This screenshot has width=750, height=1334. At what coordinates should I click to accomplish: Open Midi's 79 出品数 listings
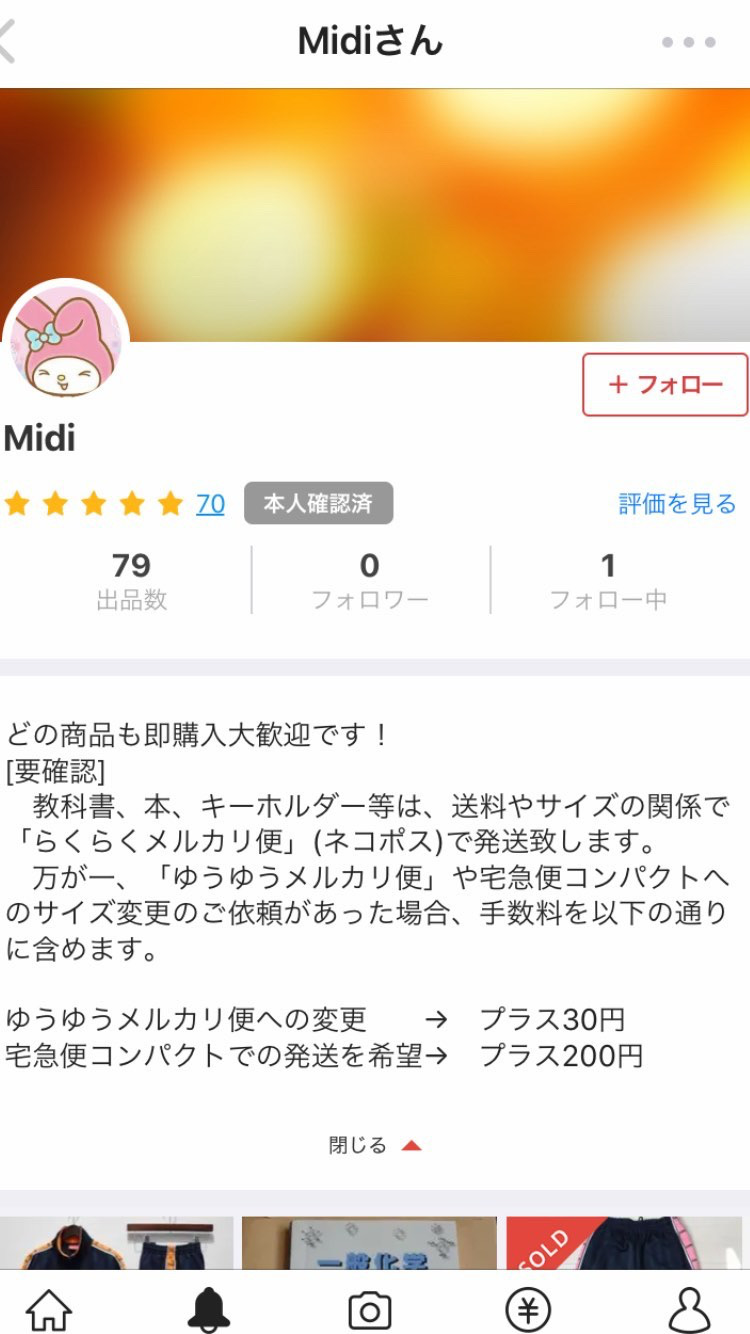tap(131, 580)
